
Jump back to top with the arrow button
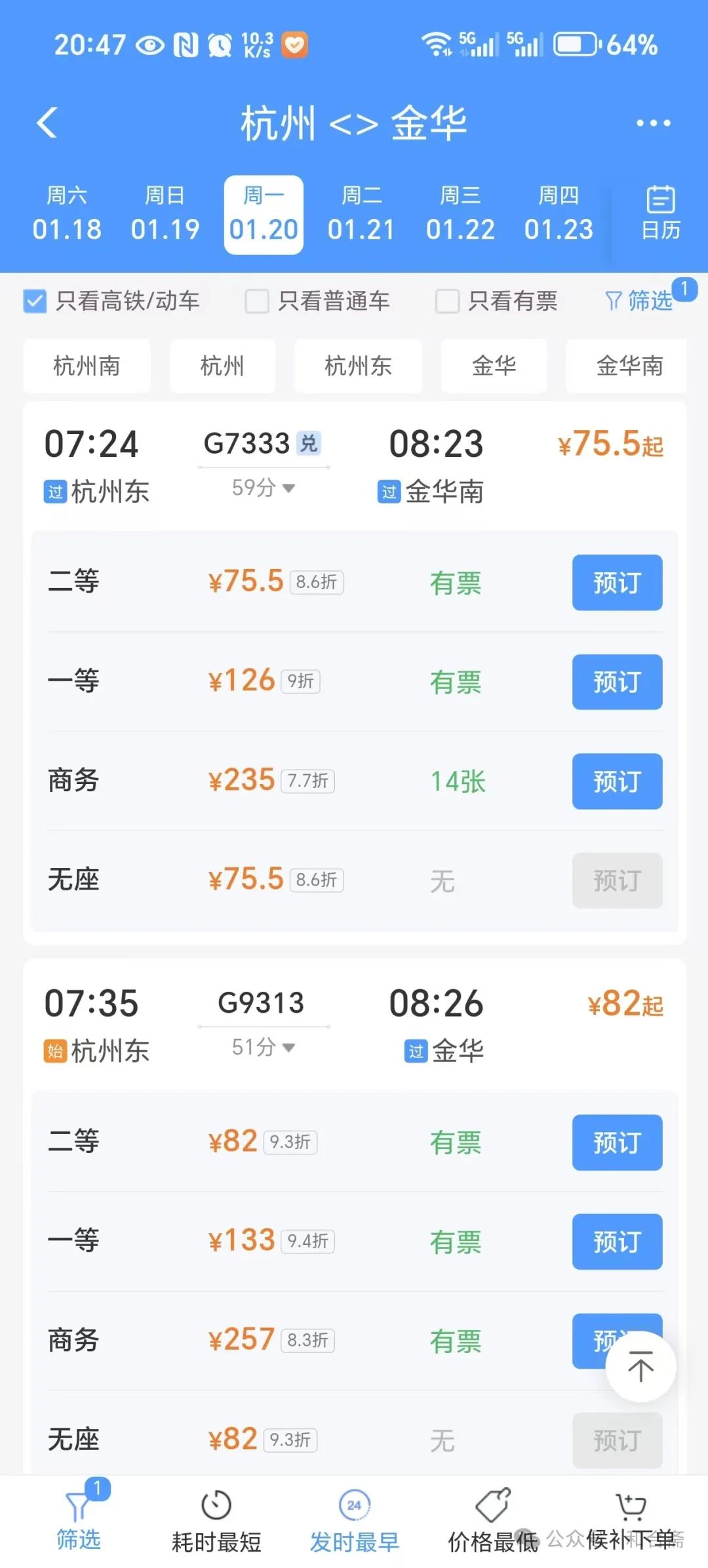coord(640,1367)
